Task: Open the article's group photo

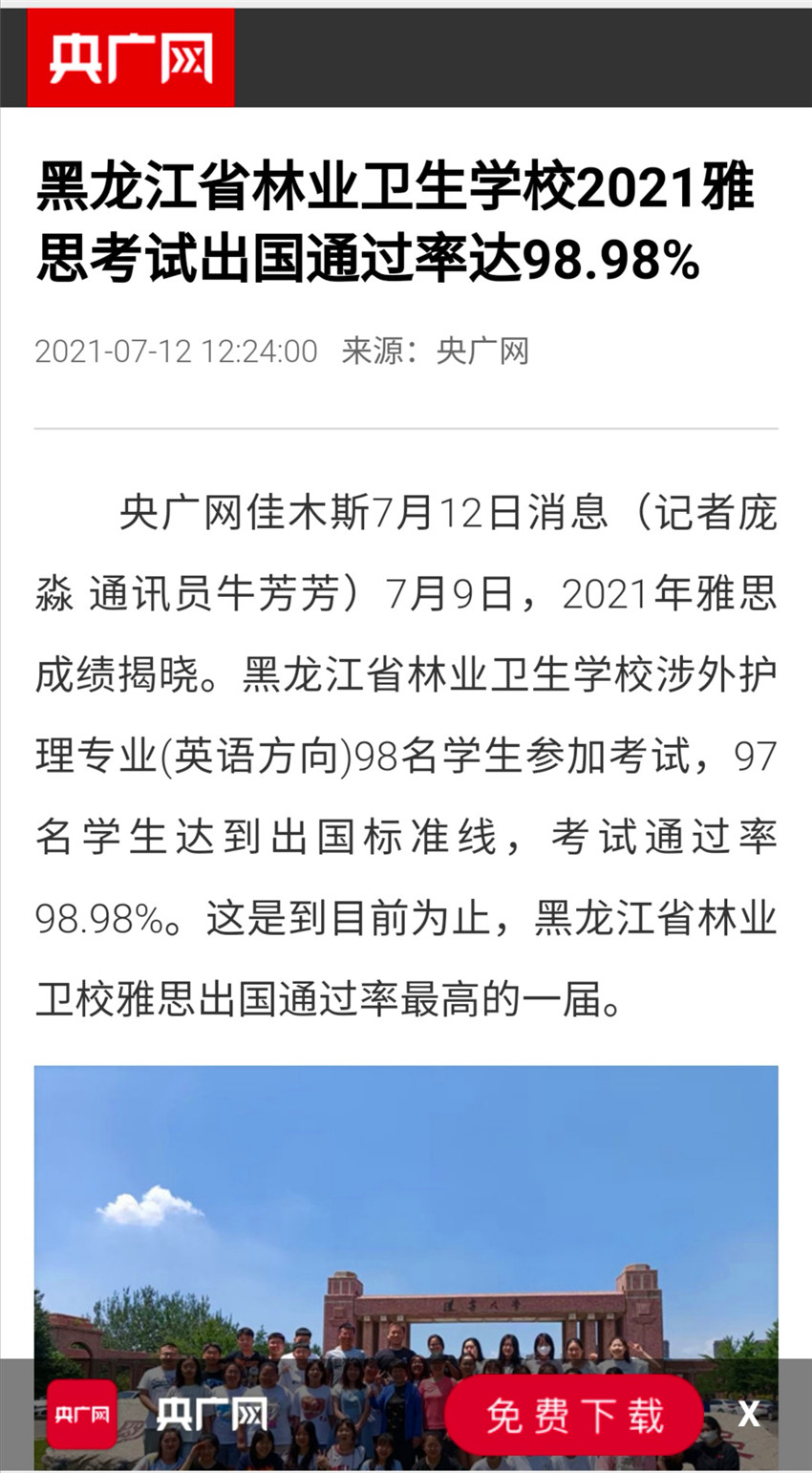Action: click(406, 1213)
